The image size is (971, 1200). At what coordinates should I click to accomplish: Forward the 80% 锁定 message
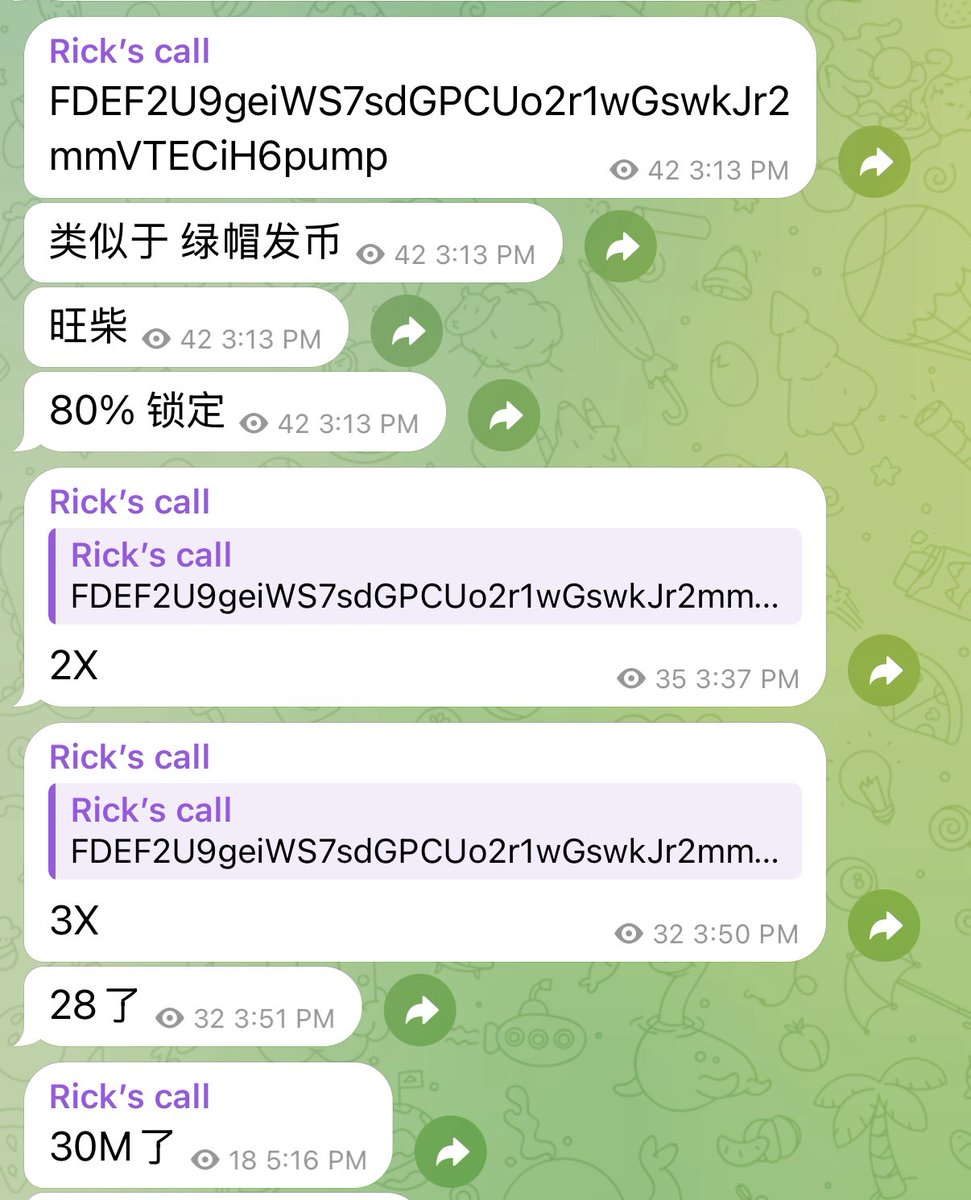point(503,415)
